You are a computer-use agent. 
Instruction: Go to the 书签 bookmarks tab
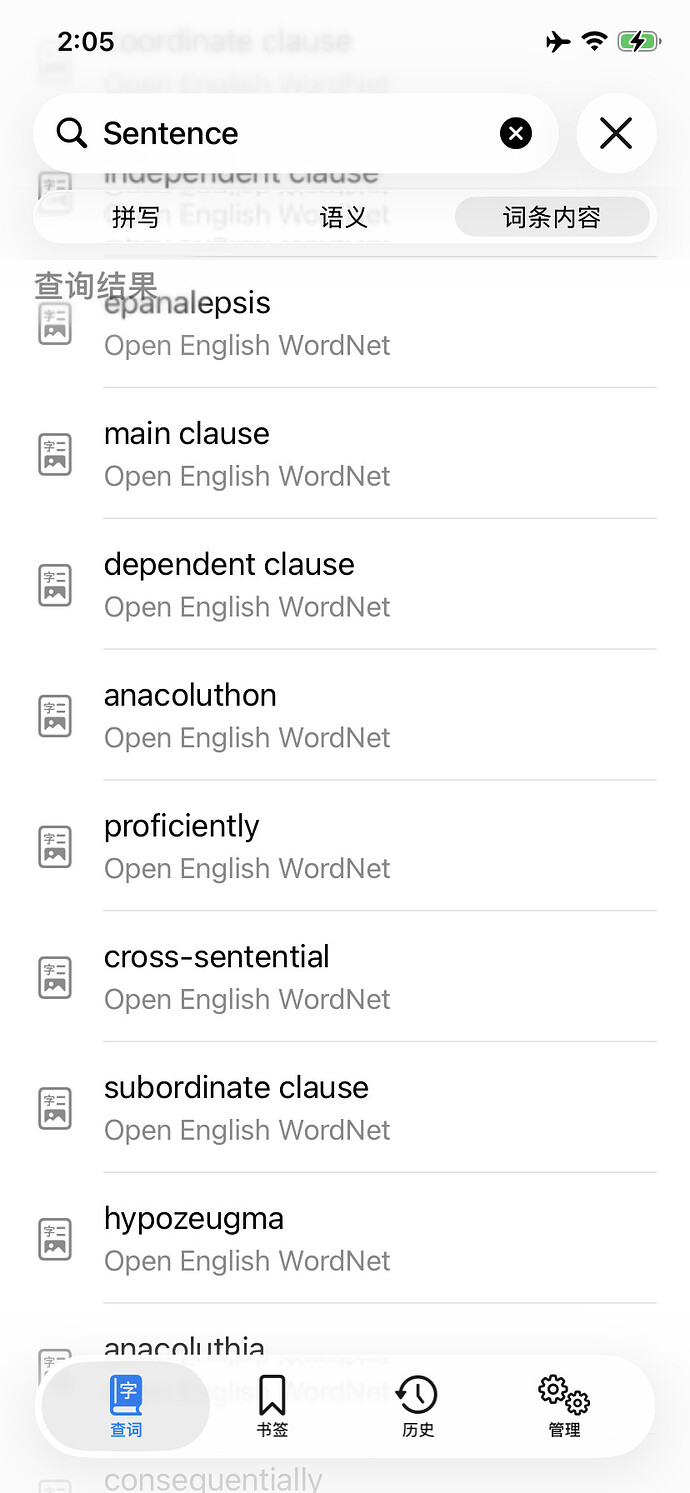pos(272,1406)
